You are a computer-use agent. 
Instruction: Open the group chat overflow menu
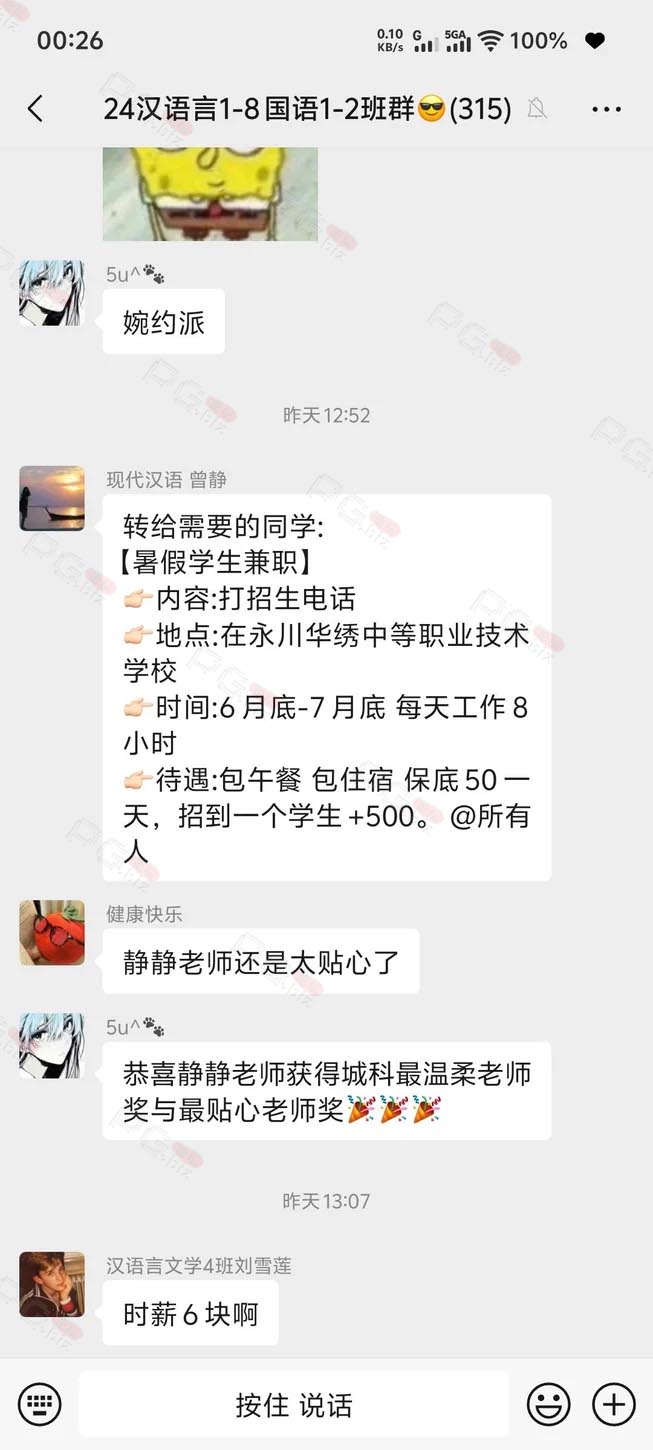[606, 109]
